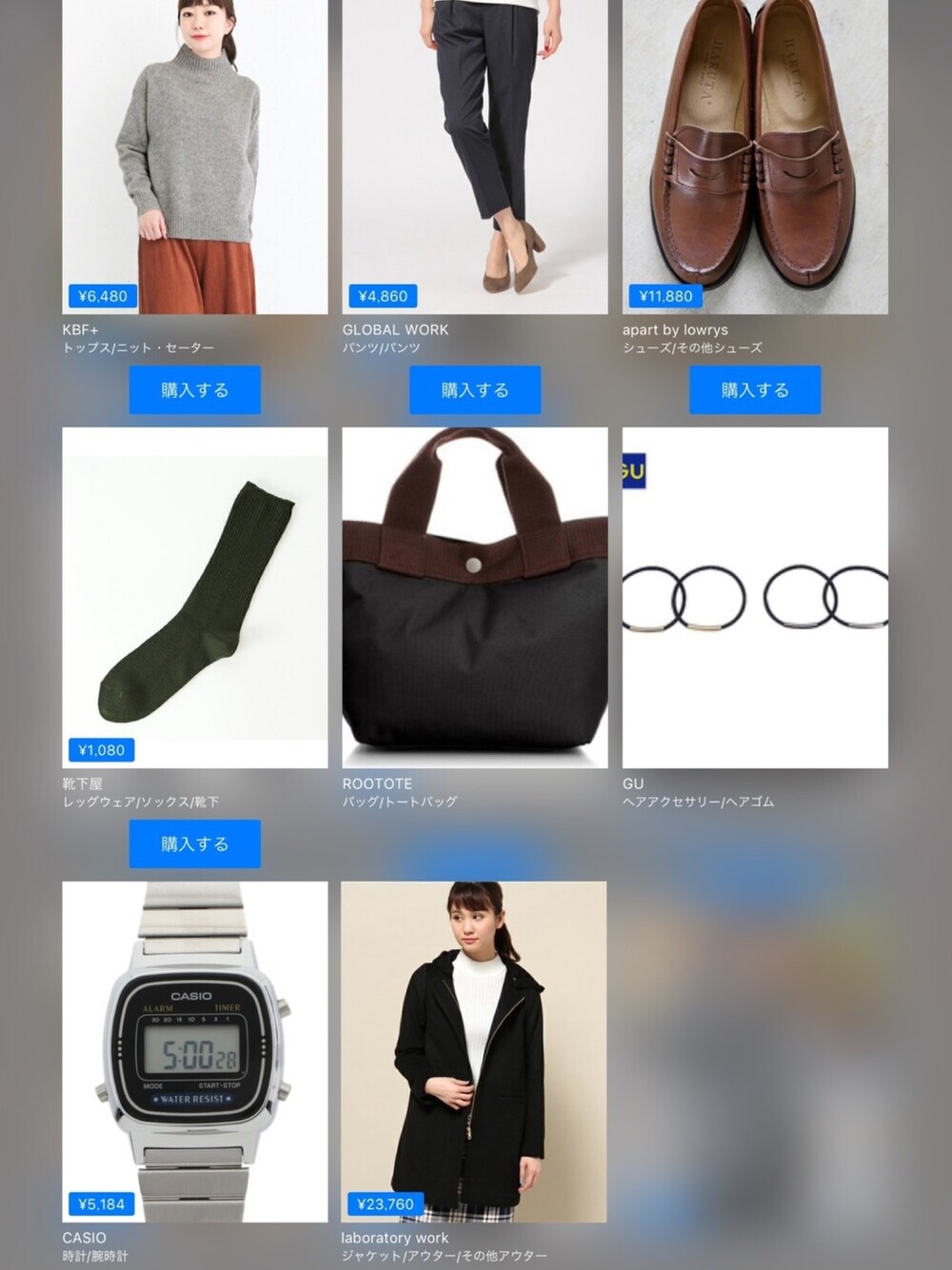Open the KBF+ grey sweater item
Viewport: 952px width, 1270px height.
coord(194,157)
